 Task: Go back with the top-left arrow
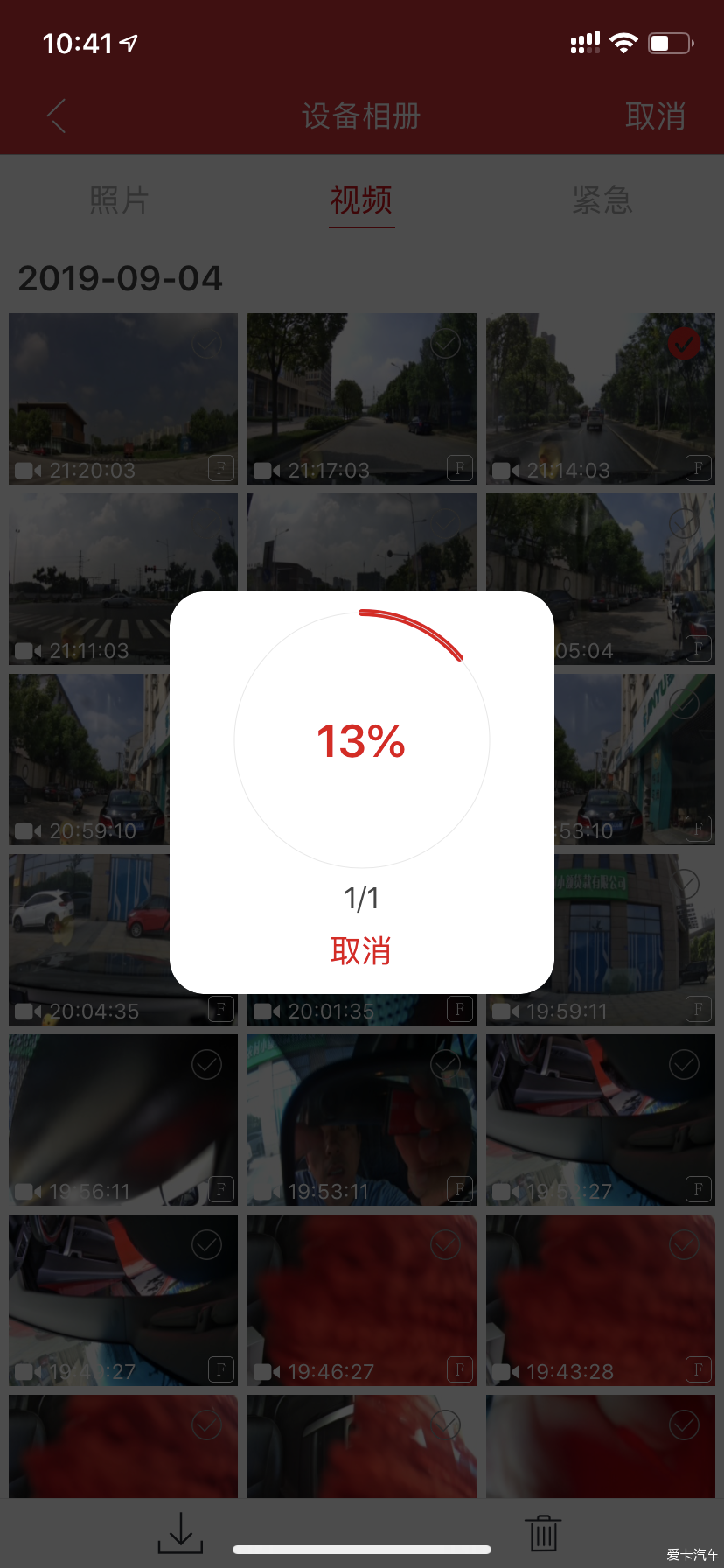point(56,115)
